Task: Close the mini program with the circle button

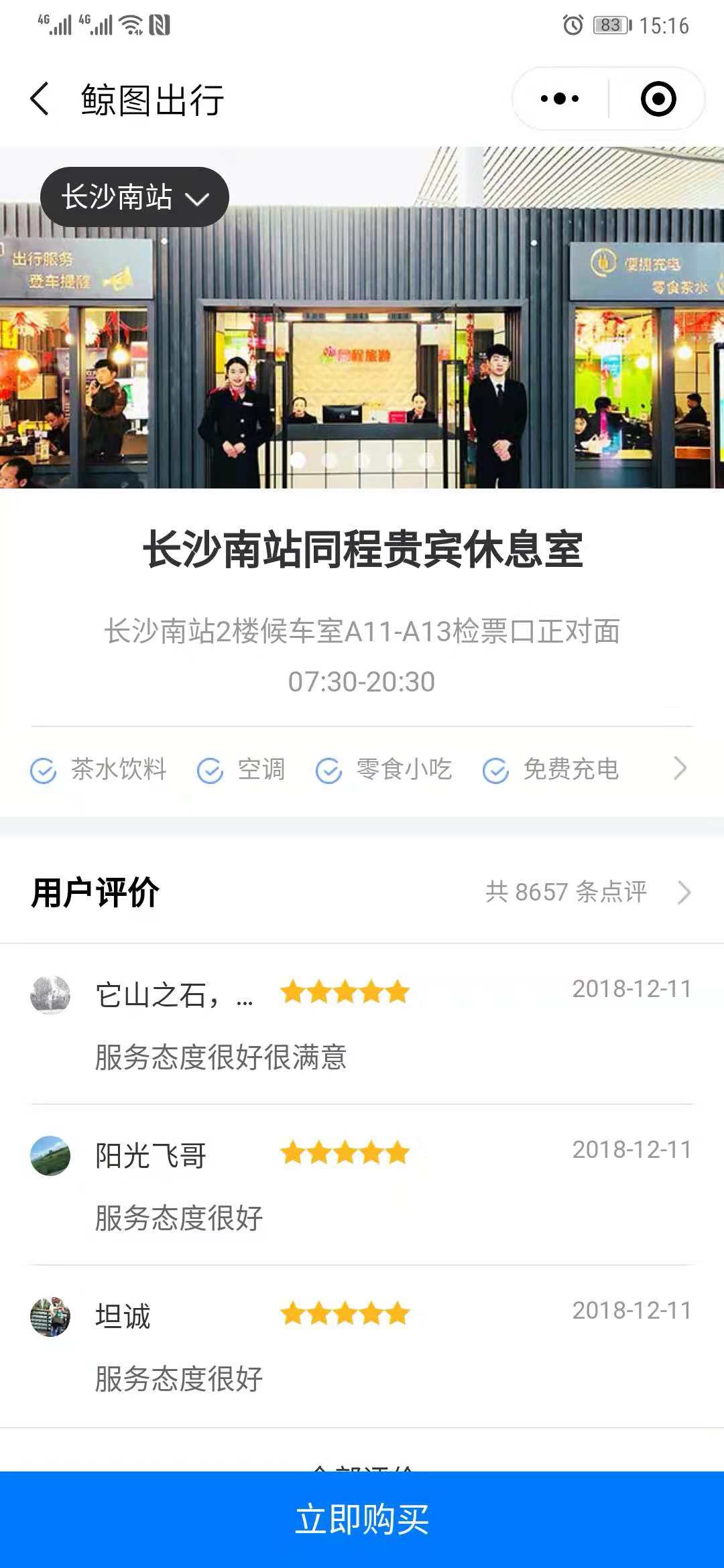Action: click(x=658, y=99)
